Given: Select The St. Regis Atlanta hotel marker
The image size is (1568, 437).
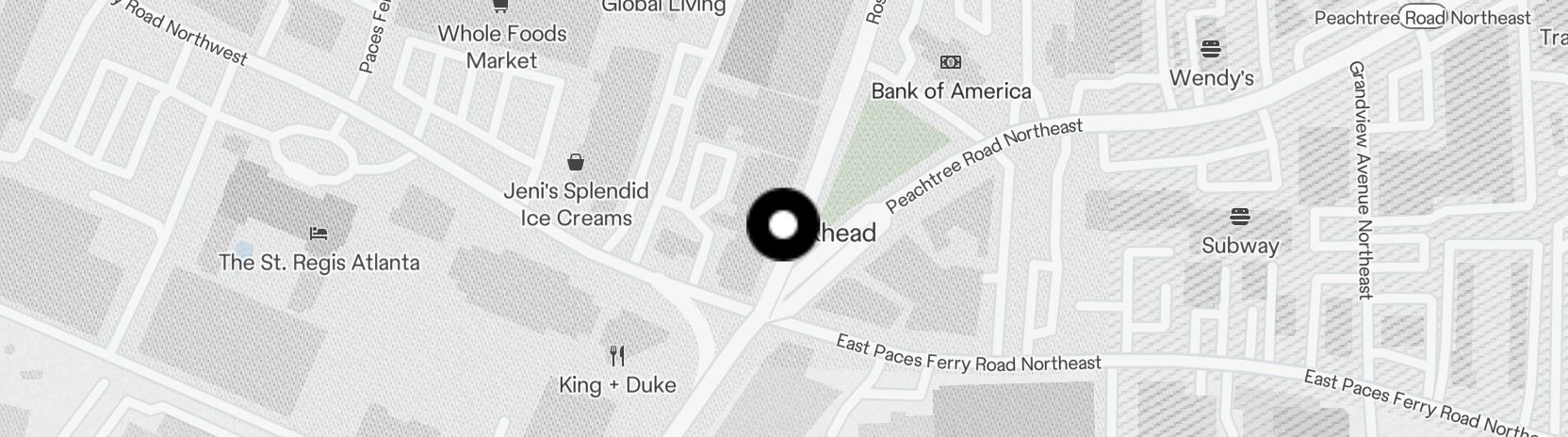Looking at the screenshot, I should [x=318, y=233].
